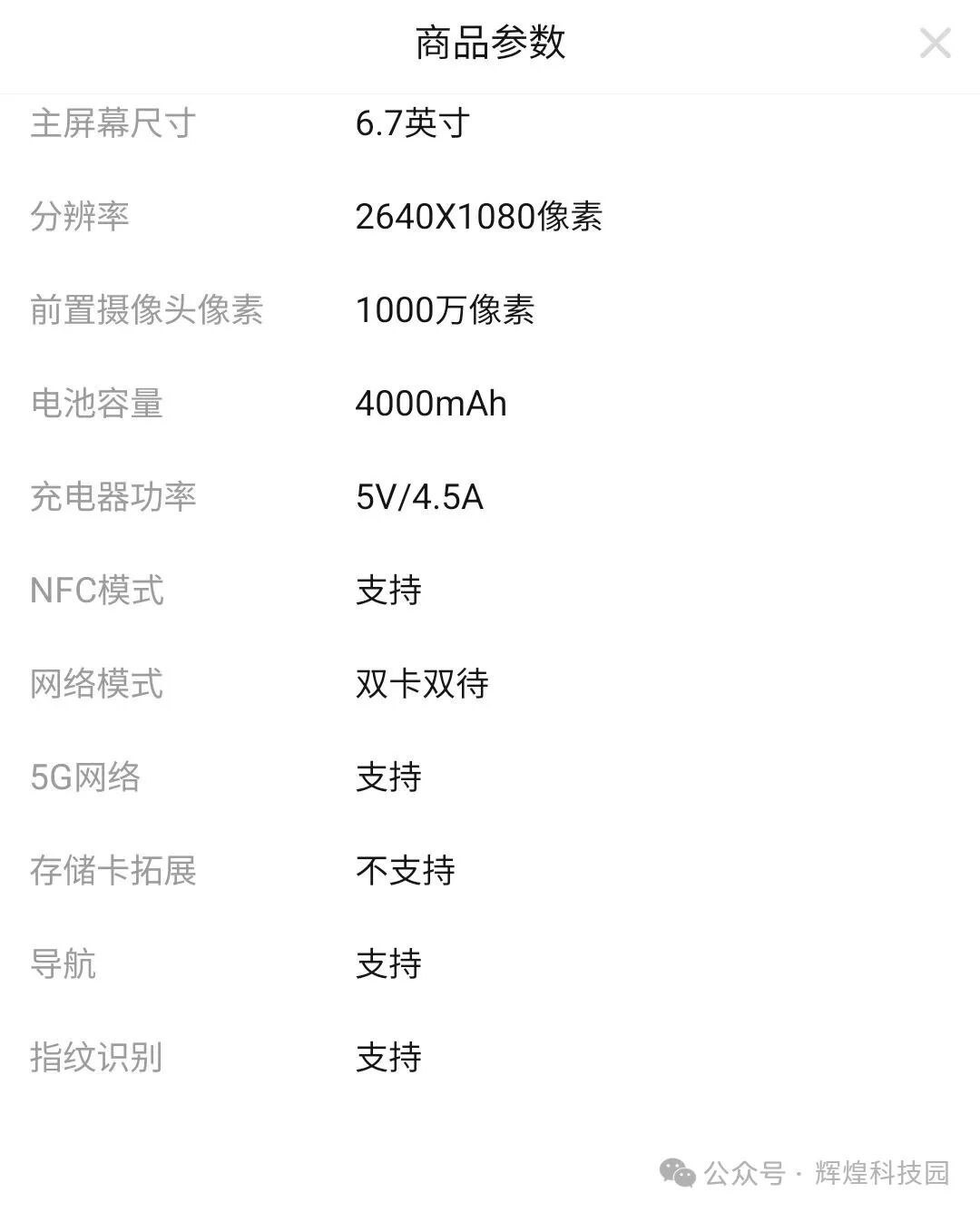Click the 2640X1080像素 resolution value
Viewport: 980px width, 1212px height.
pyautogui.click(x=481, y=217)
